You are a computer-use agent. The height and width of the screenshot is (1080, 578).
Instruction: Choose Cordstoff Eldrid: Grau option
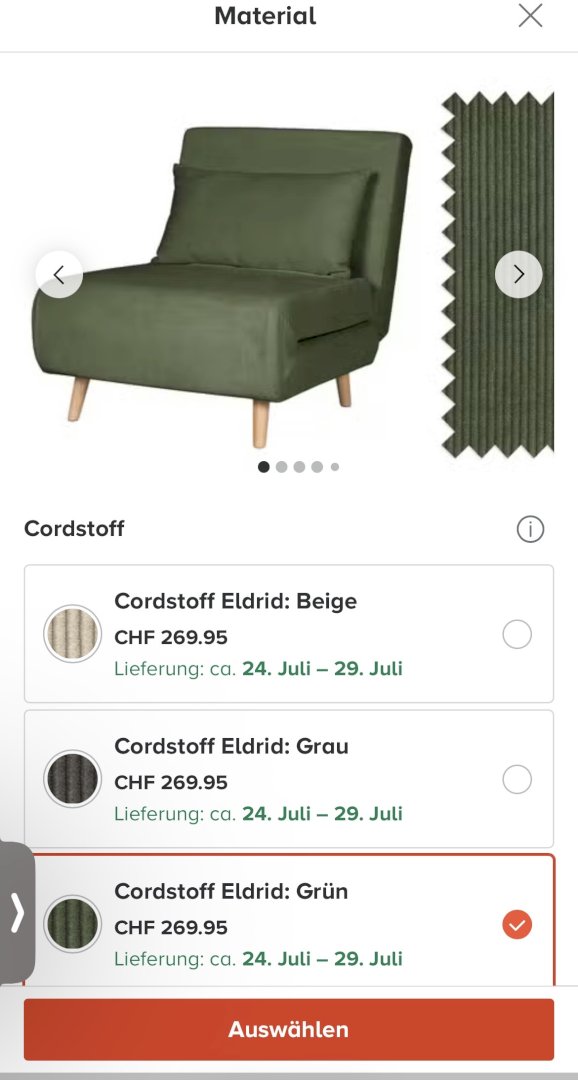point(289,779)
